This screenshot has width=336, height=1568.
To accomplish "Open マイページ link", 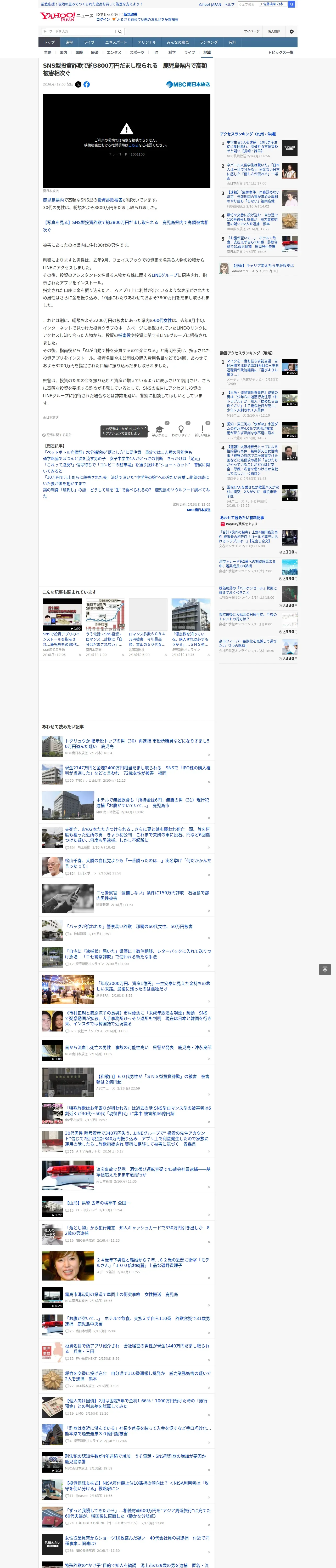I will [251, 31].
